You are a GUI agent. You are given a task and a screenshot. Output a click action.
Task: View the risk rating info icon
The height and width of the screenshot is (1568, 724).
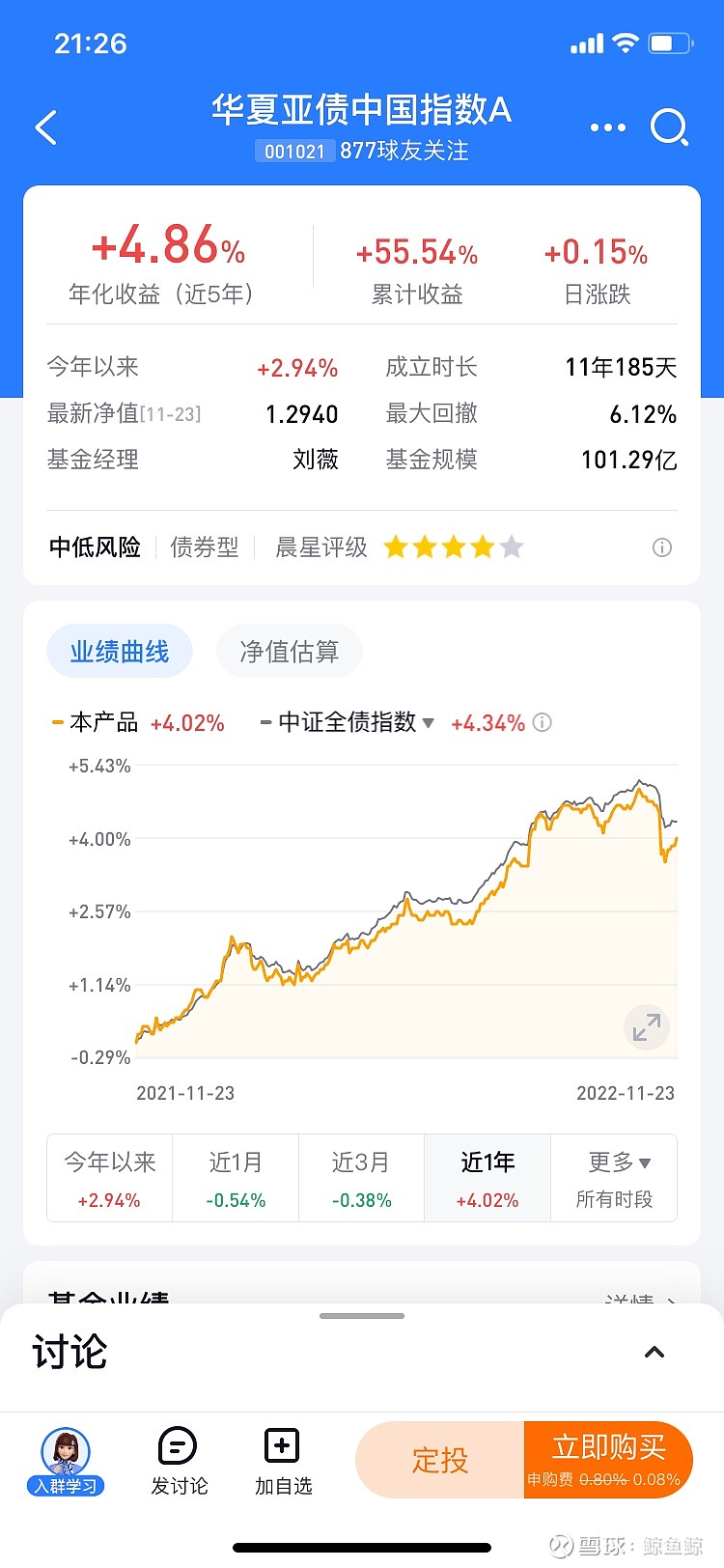[662, 547]
